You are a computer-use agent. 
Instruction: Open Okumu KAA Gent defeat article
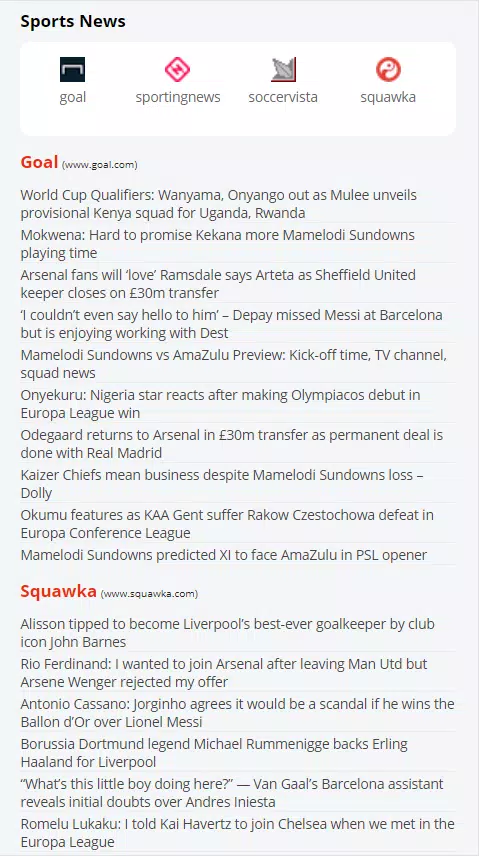[x=227, y=524]
